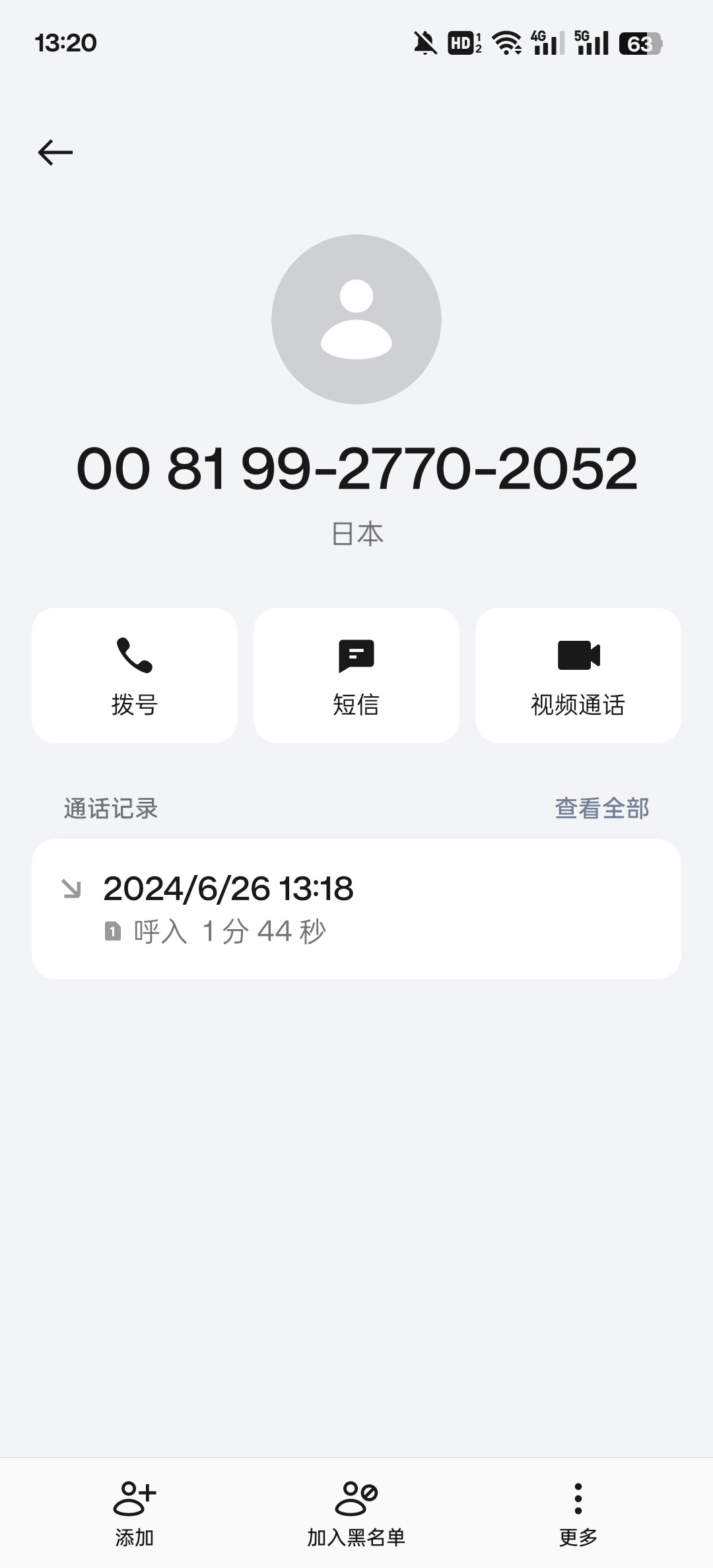The image size is (713, 1568).
Task: Tap 添加 to save this number as a contact
Action: click(x=135, y=1514)
